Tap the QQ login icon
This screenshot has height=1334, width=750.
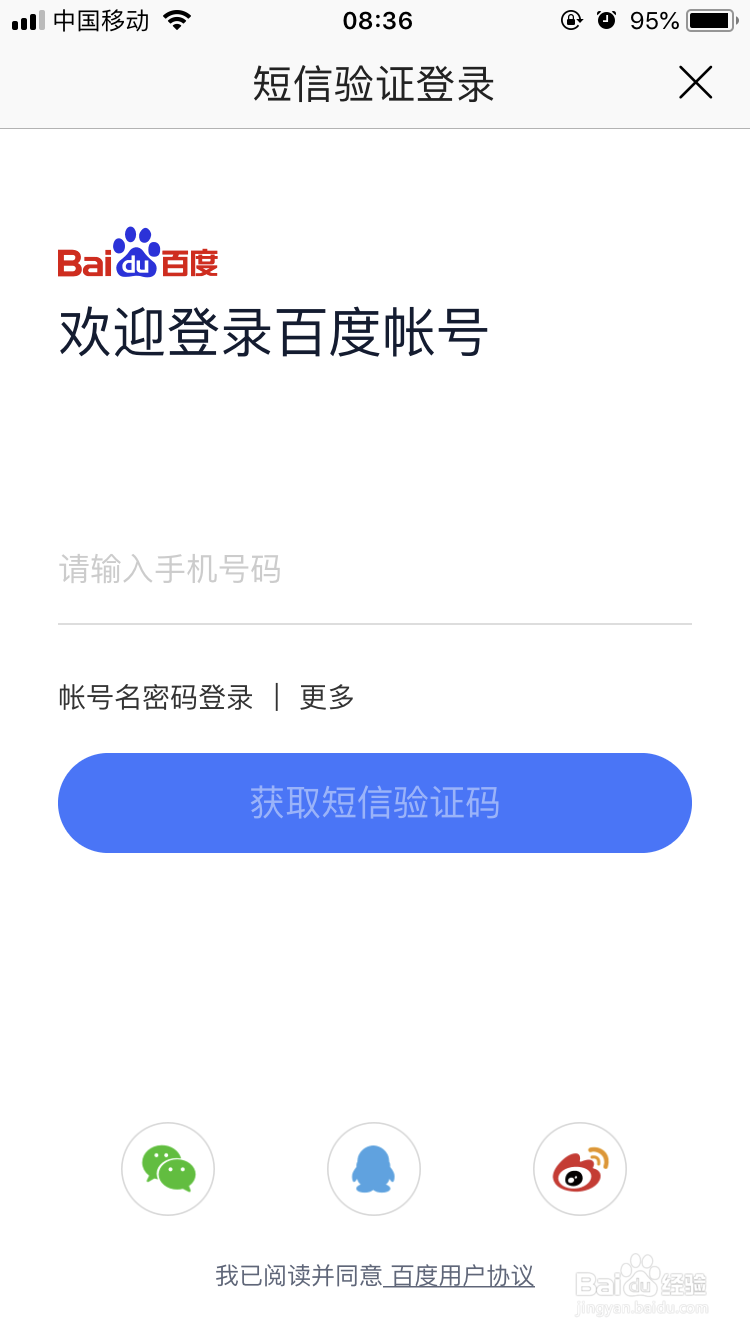pyautogui.click(x=374, y=1168)
